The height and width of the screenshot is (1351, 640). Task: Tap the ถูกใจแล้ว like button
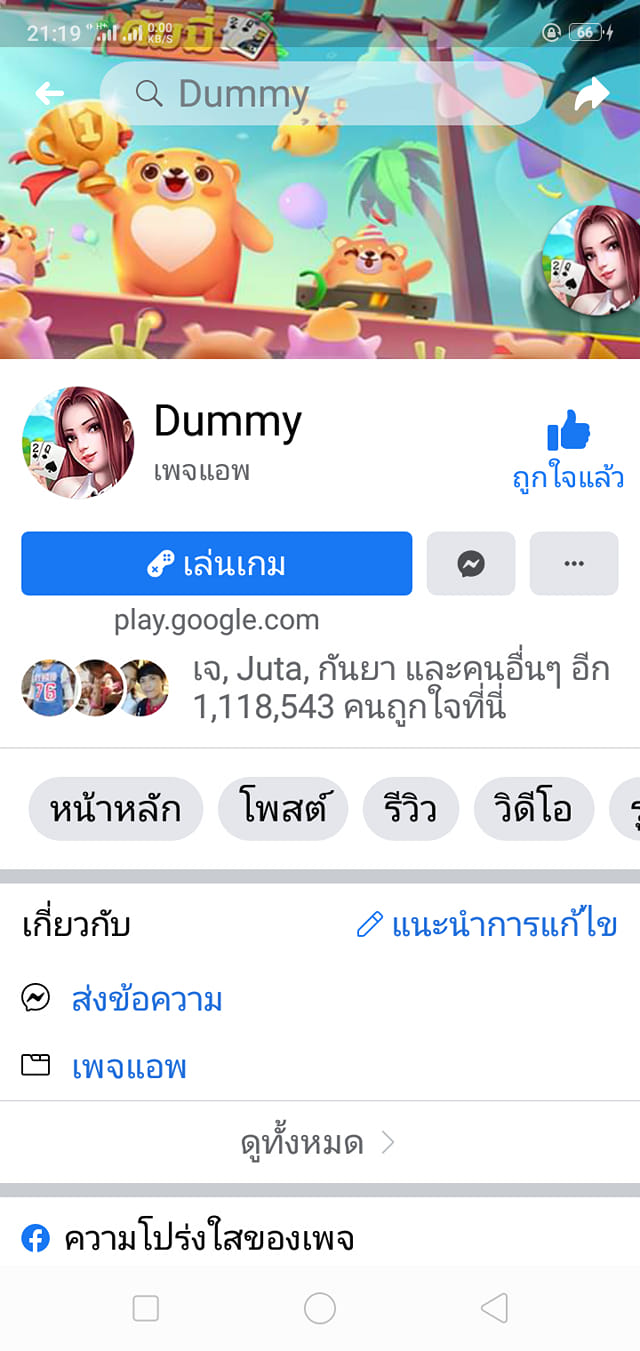(569, 451)
